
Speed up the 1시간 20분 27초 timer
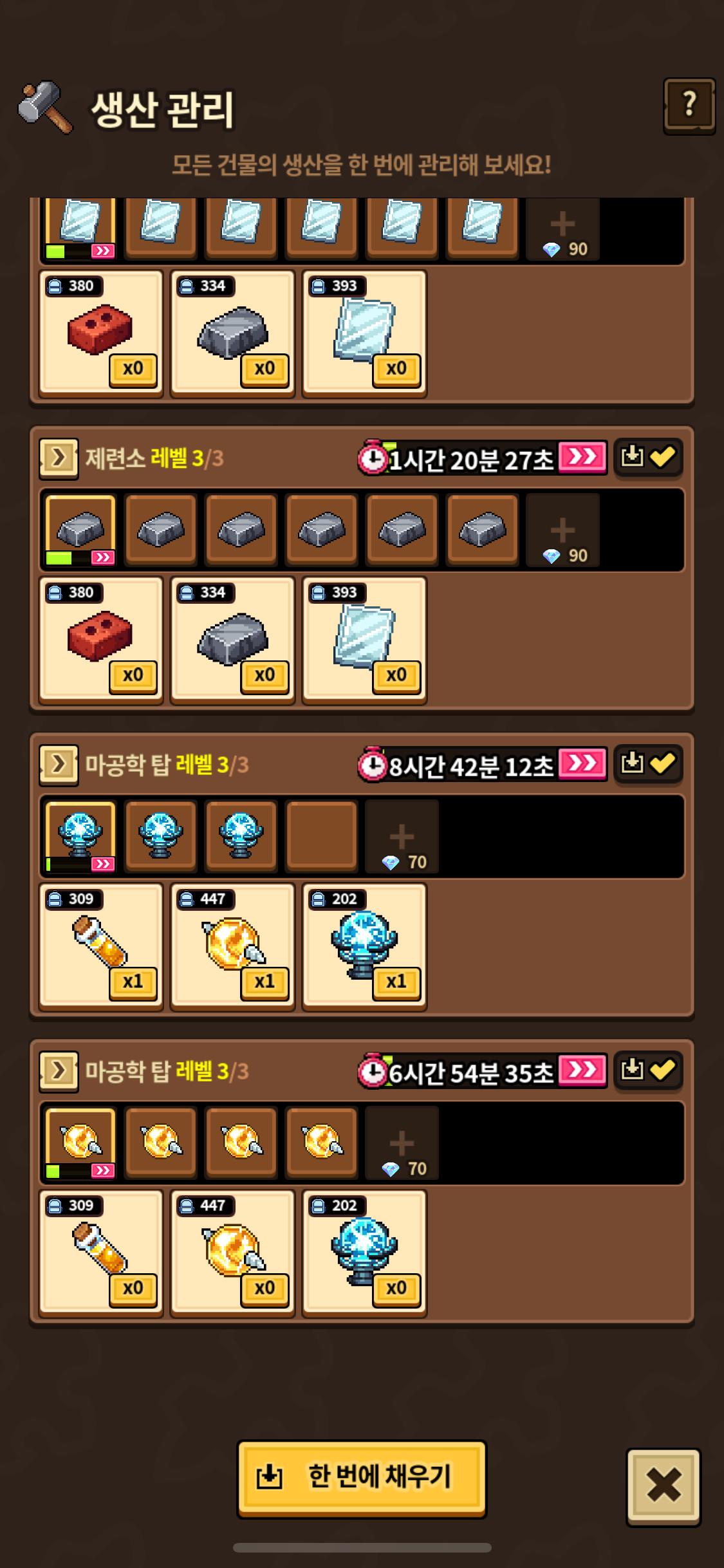point(582,458)
